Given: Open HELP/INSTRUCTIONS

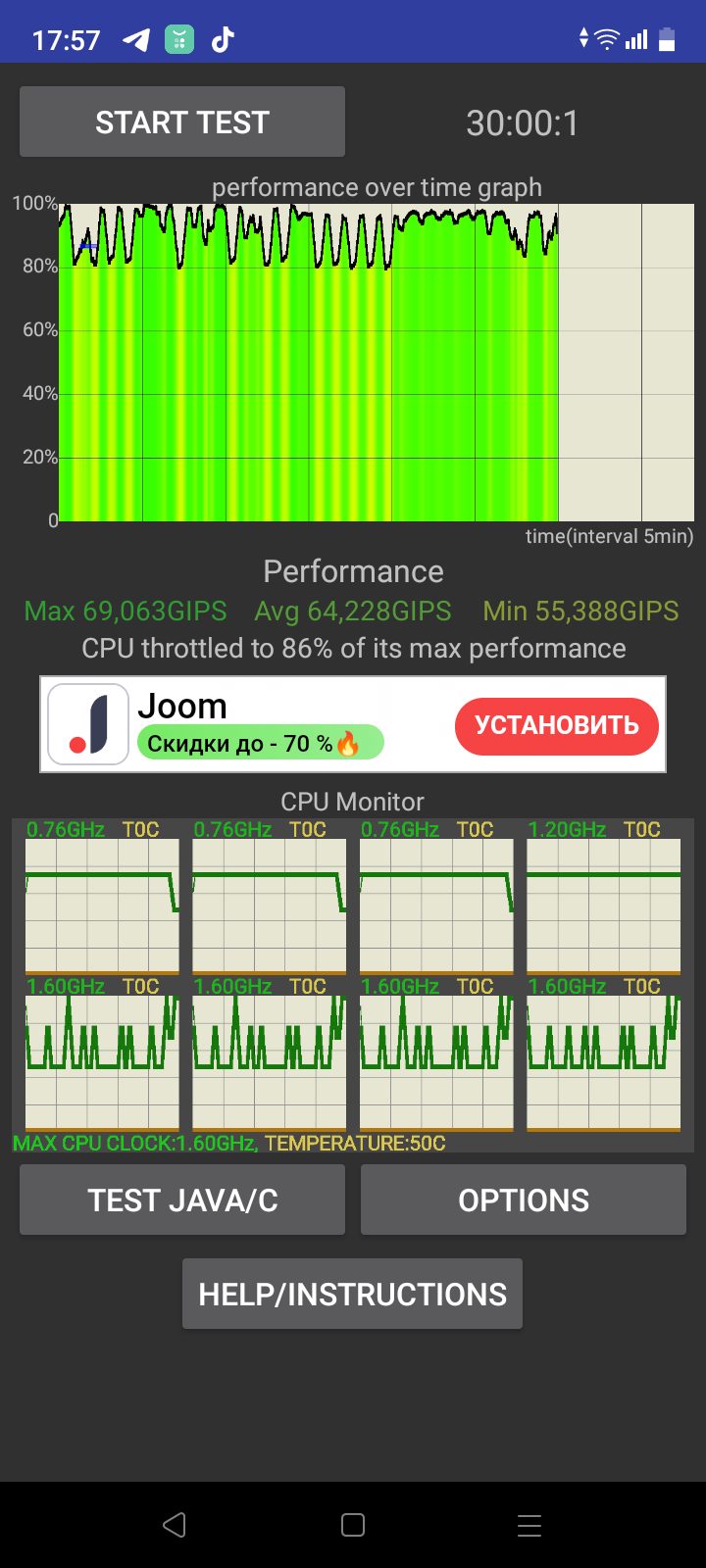Looking at the screenshot, I should 352,1294.
